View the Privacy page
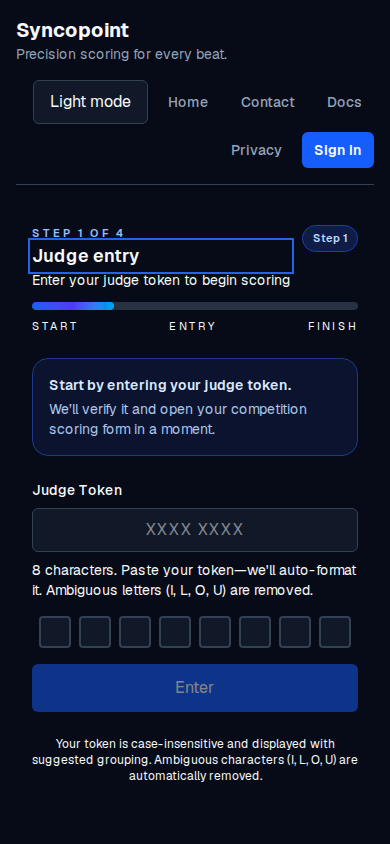The width and height of the screenshot is (390, 844). click(x=256, y=150)
